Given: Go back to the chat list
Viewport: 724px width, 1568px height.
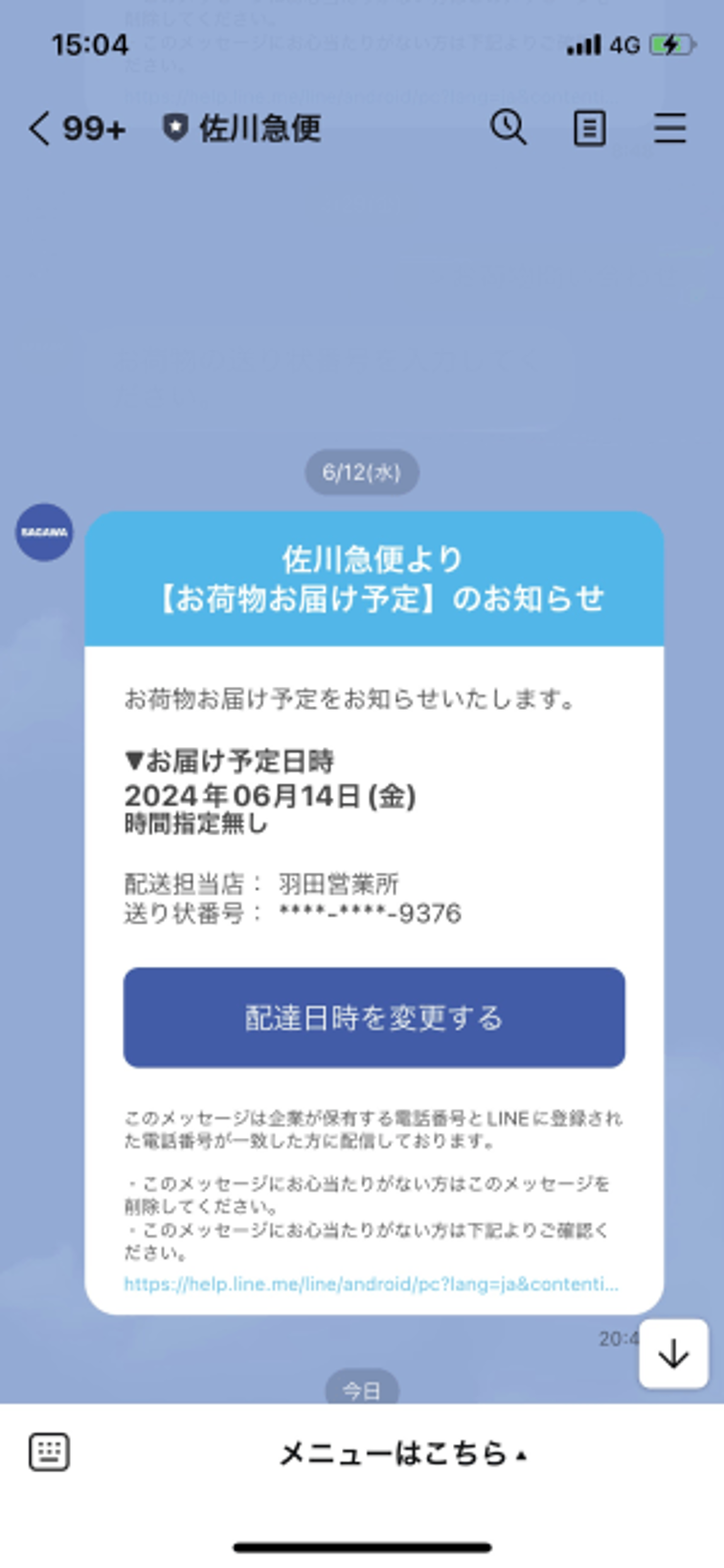Looking at the screenshot, I should pyautogui.click(x=40, y=128).
